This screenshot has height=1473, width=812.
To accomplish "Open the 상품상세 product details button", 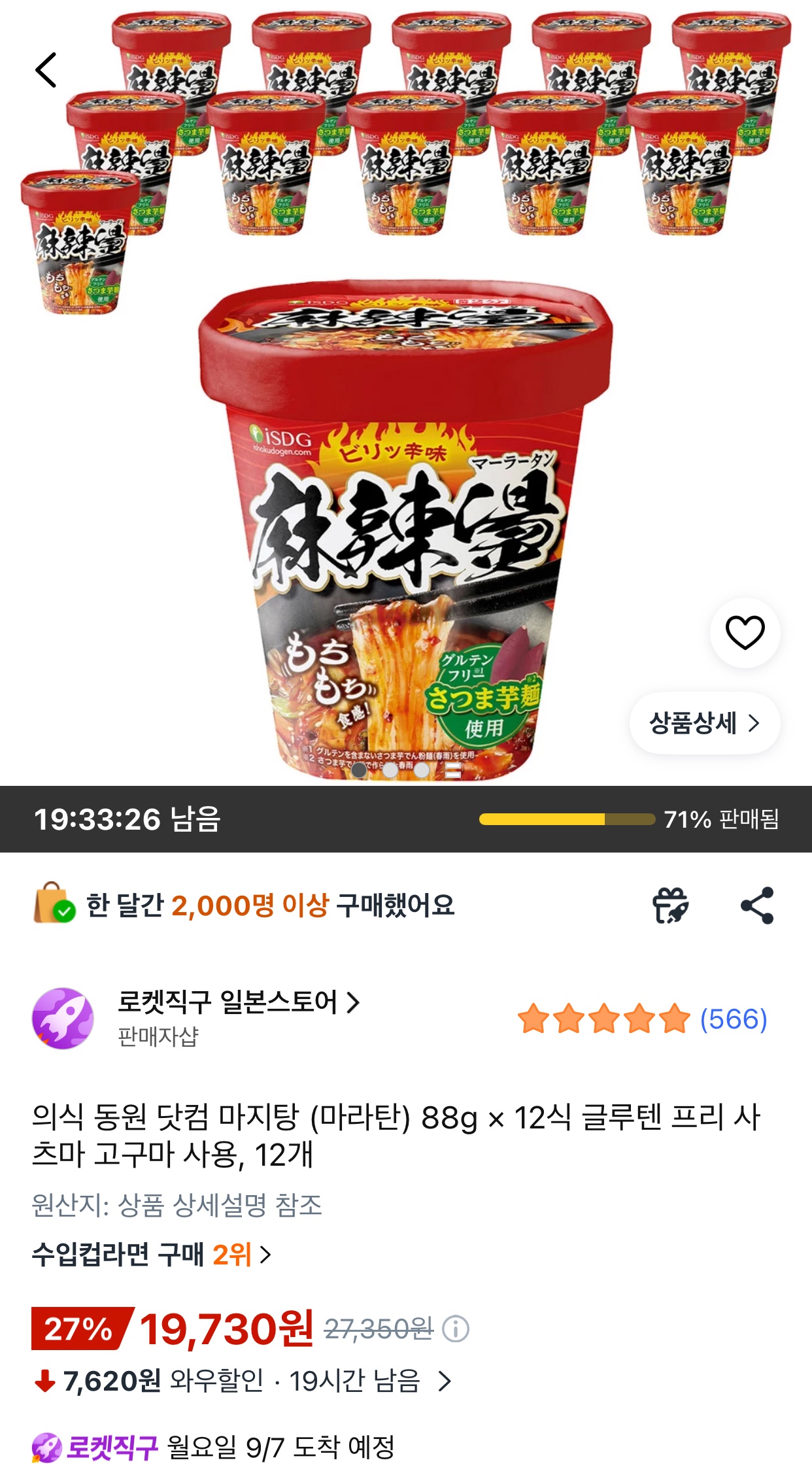I will 704,723.
